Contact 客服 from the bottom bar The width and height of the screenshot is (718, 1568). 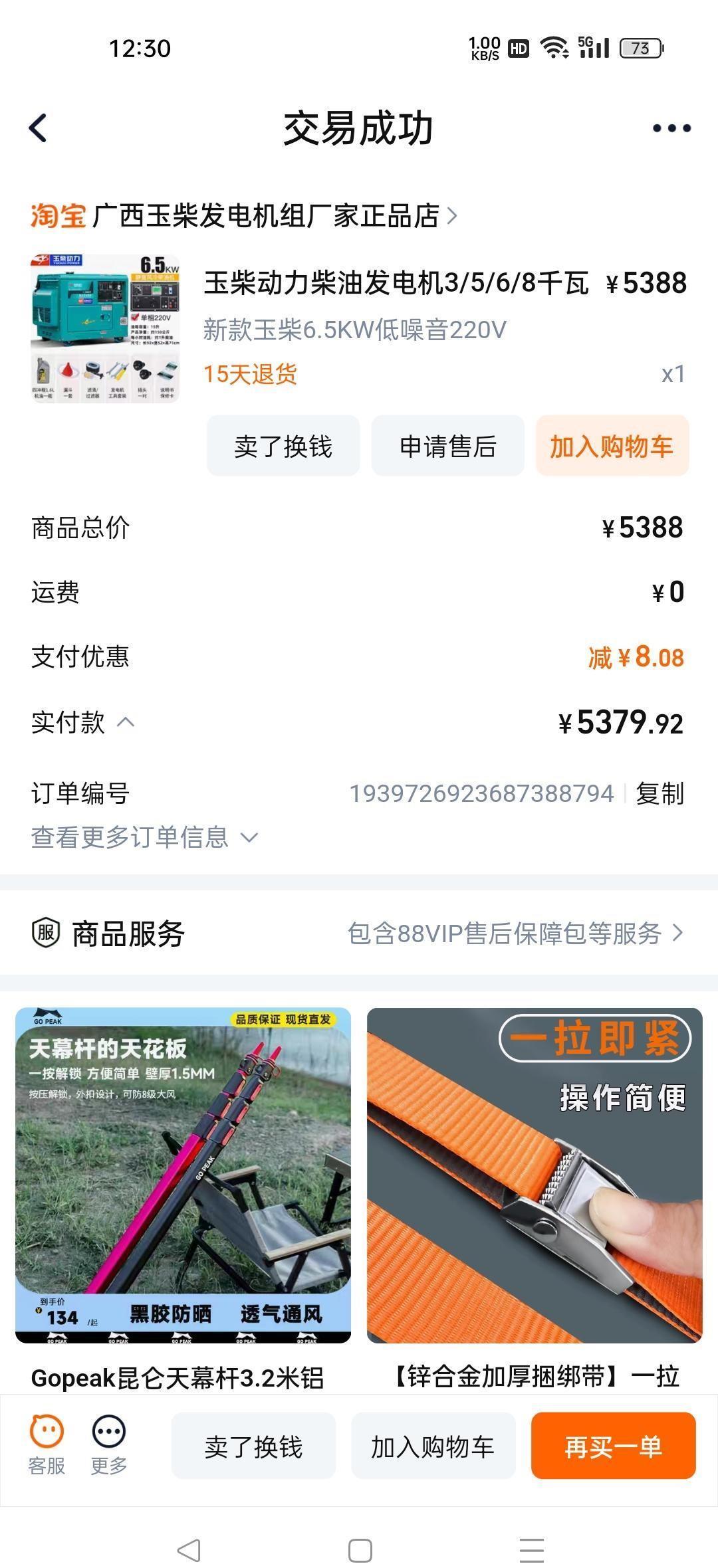coord(47,1446)
